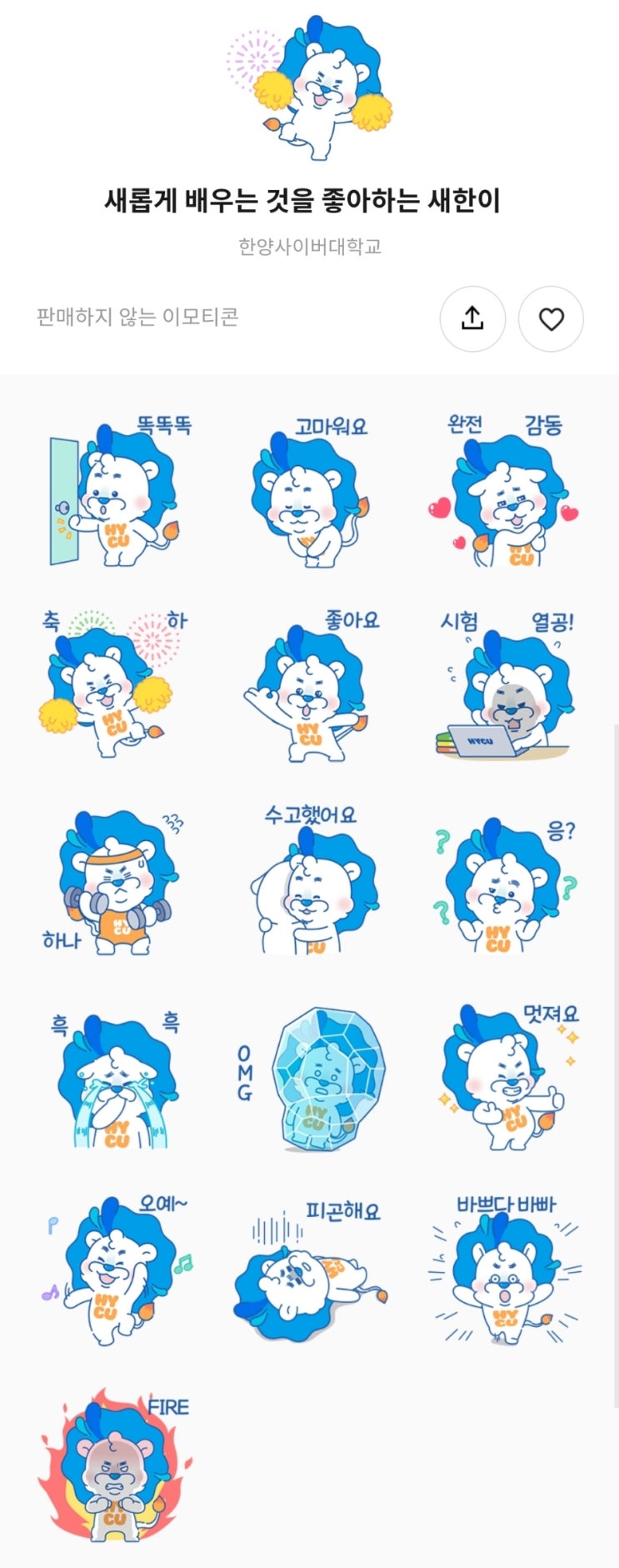Preview the 바쁘다바빠 emoticon

pyautogui.click(x=504, y=1274)
